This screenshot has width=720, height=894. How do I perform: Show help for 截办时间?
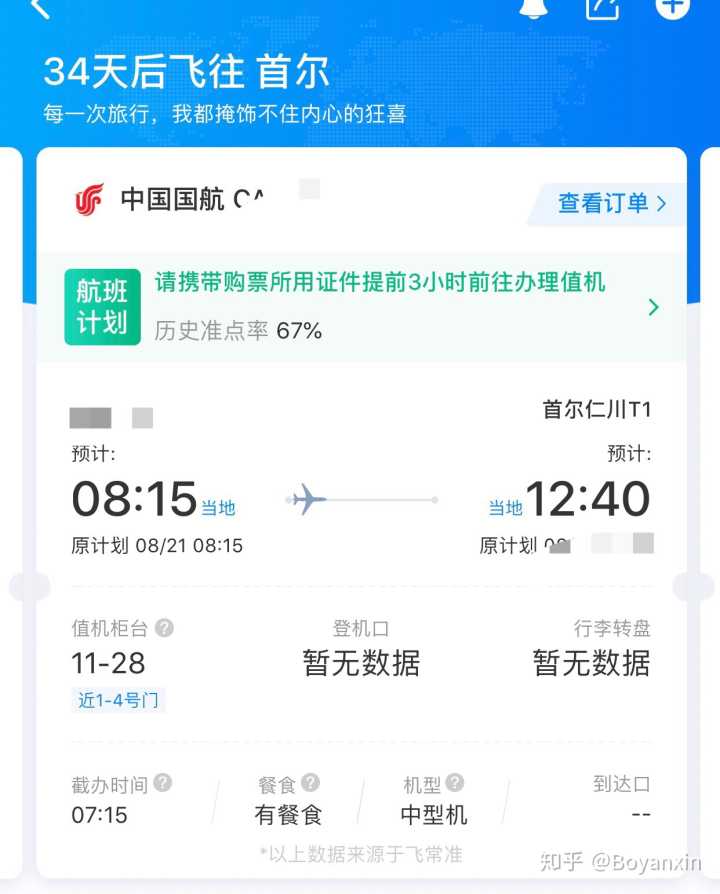[x=162, y=783]
